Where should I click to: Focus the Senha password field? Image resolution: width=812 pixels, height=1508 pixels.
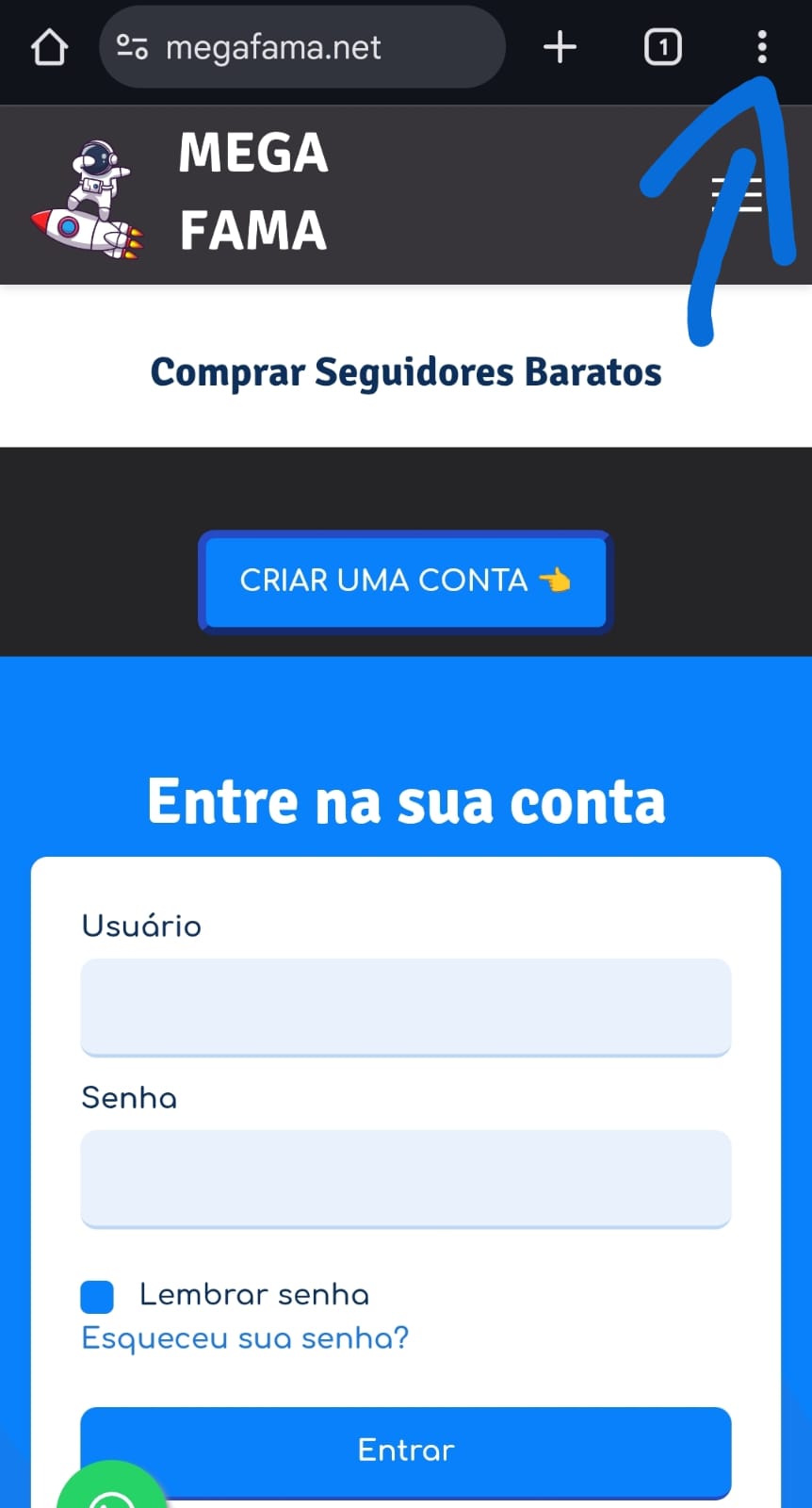click(x=405, y=1178)
